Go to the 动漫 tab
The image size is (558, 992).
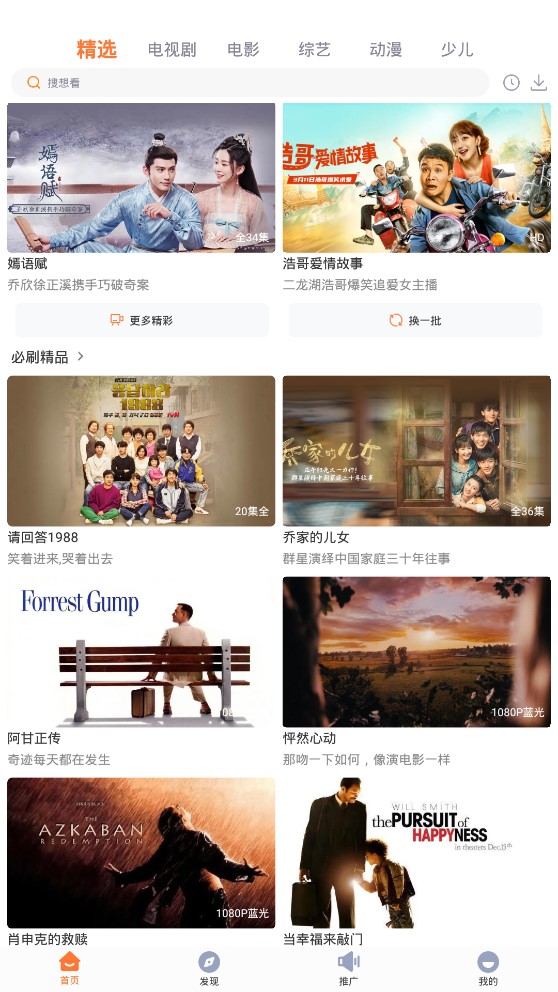[x=385, y=49]
